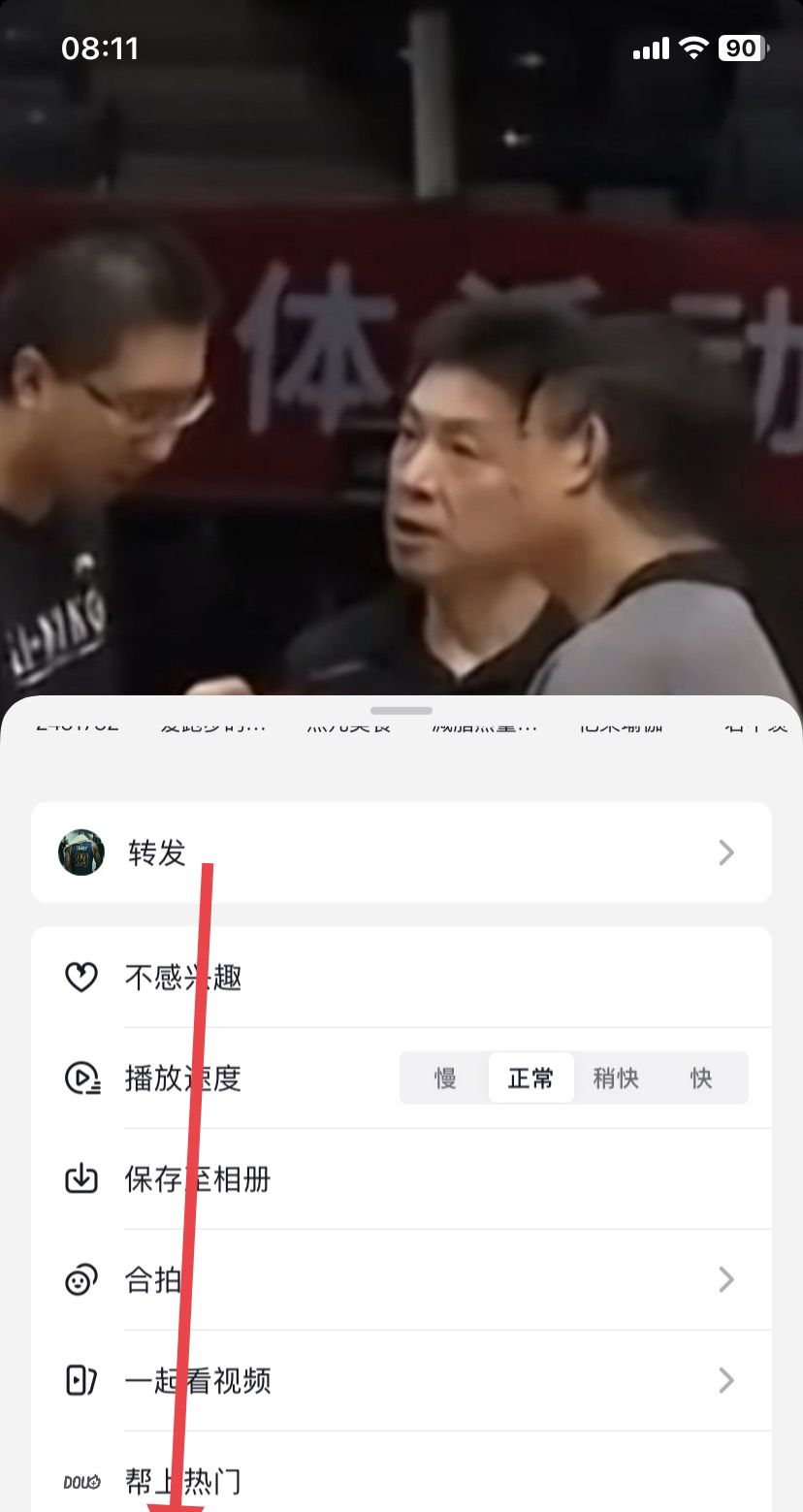803x1512 pixels.
Task: Open 合拍 options using the right chevron
Action: pos(725,1279)
